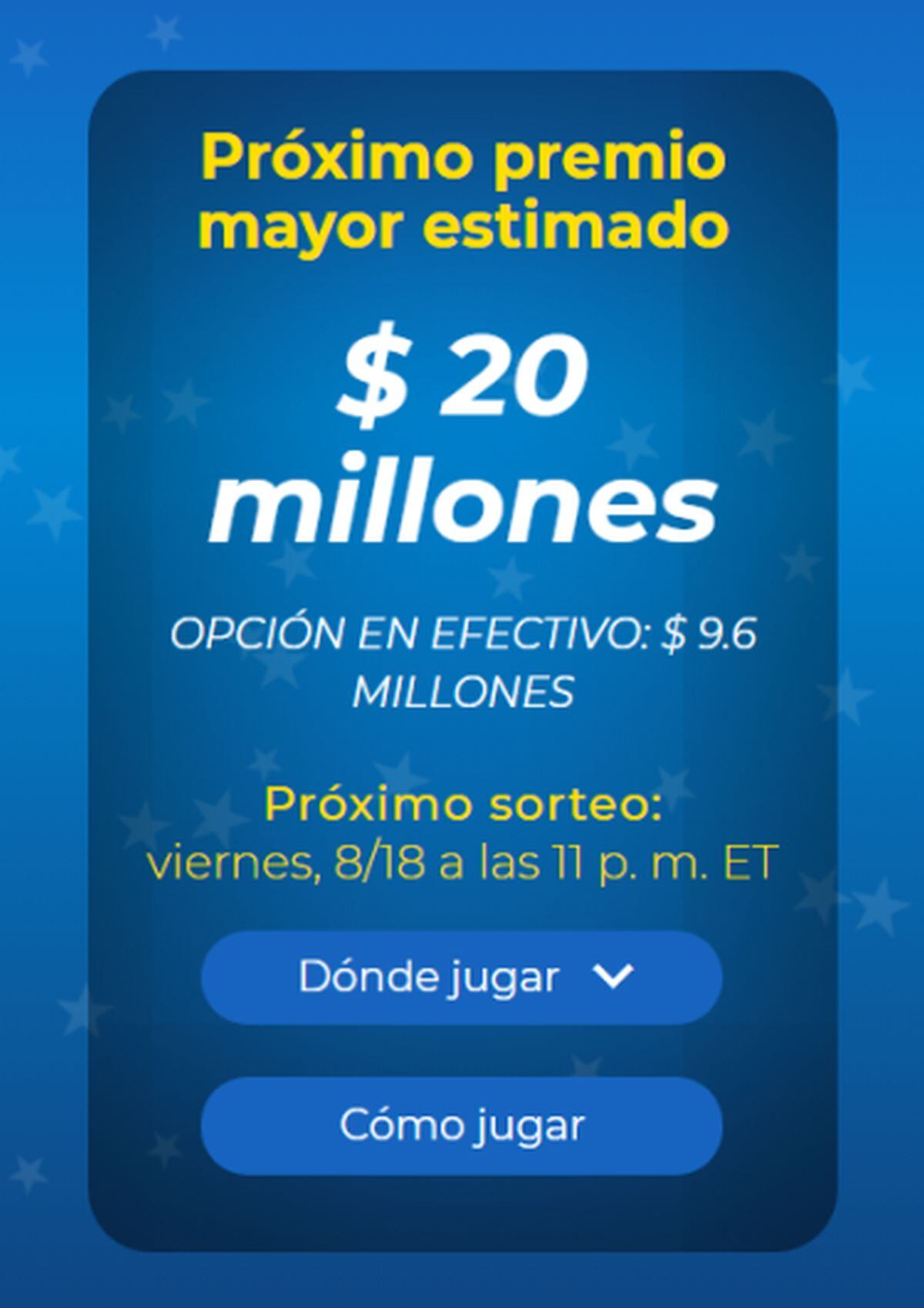The height and width of the screenshot is (1308, 924).
Task: Click the word "millones" in white
Action: pos(462,500)
